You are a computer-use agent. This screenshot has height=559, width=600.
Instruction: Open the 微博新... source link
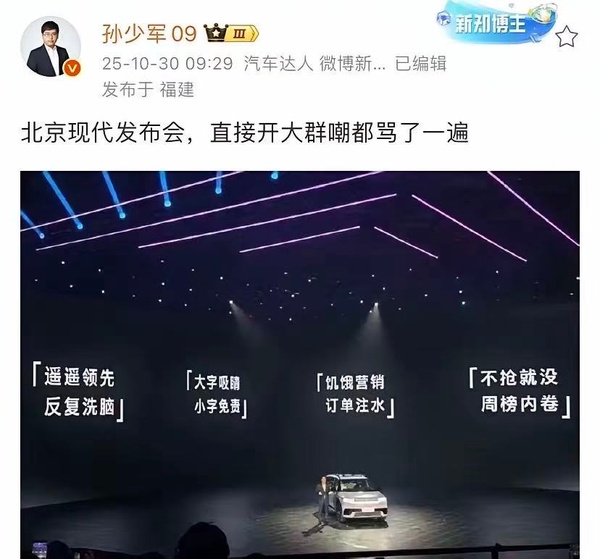pos(349,63)
